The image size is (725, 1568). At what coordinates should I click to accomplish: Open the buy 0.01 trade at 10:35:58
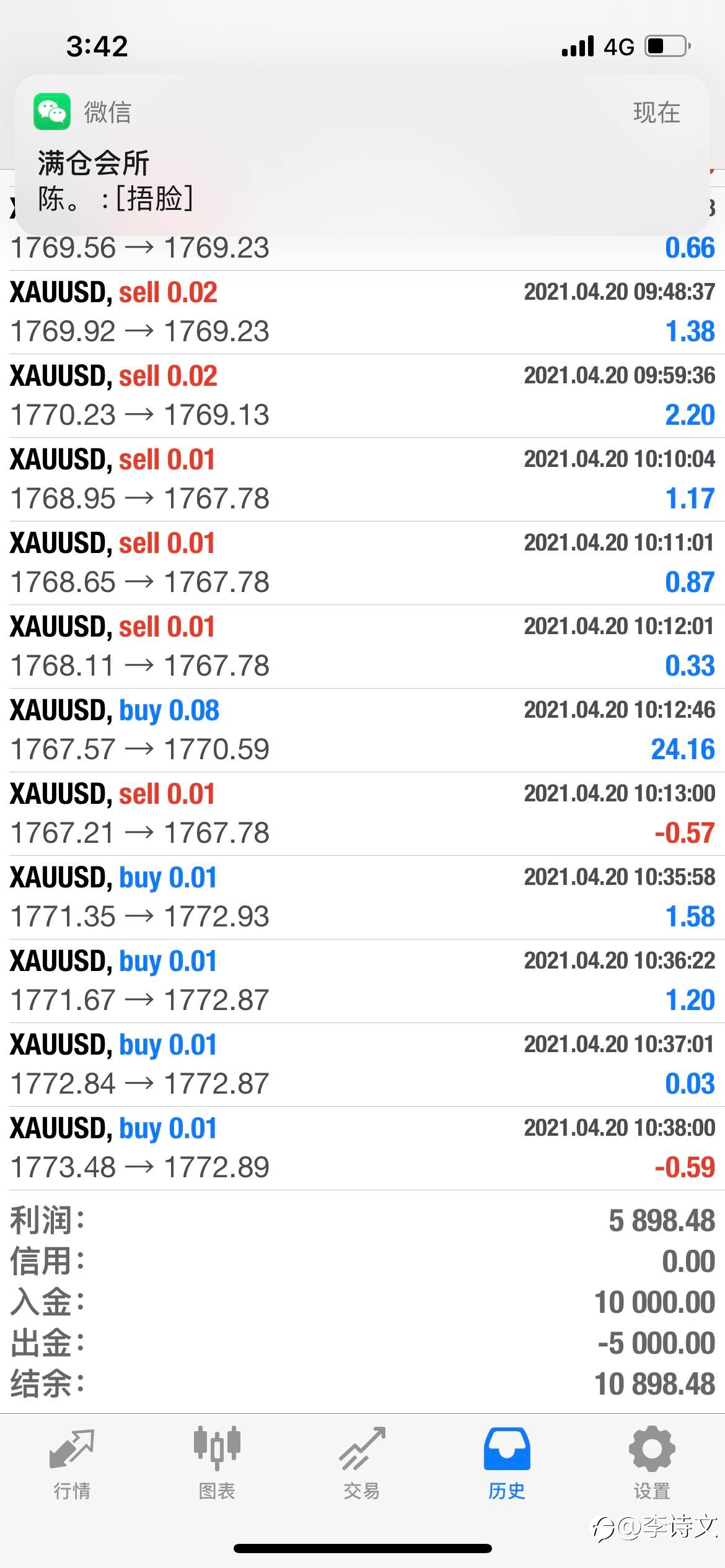362,897
